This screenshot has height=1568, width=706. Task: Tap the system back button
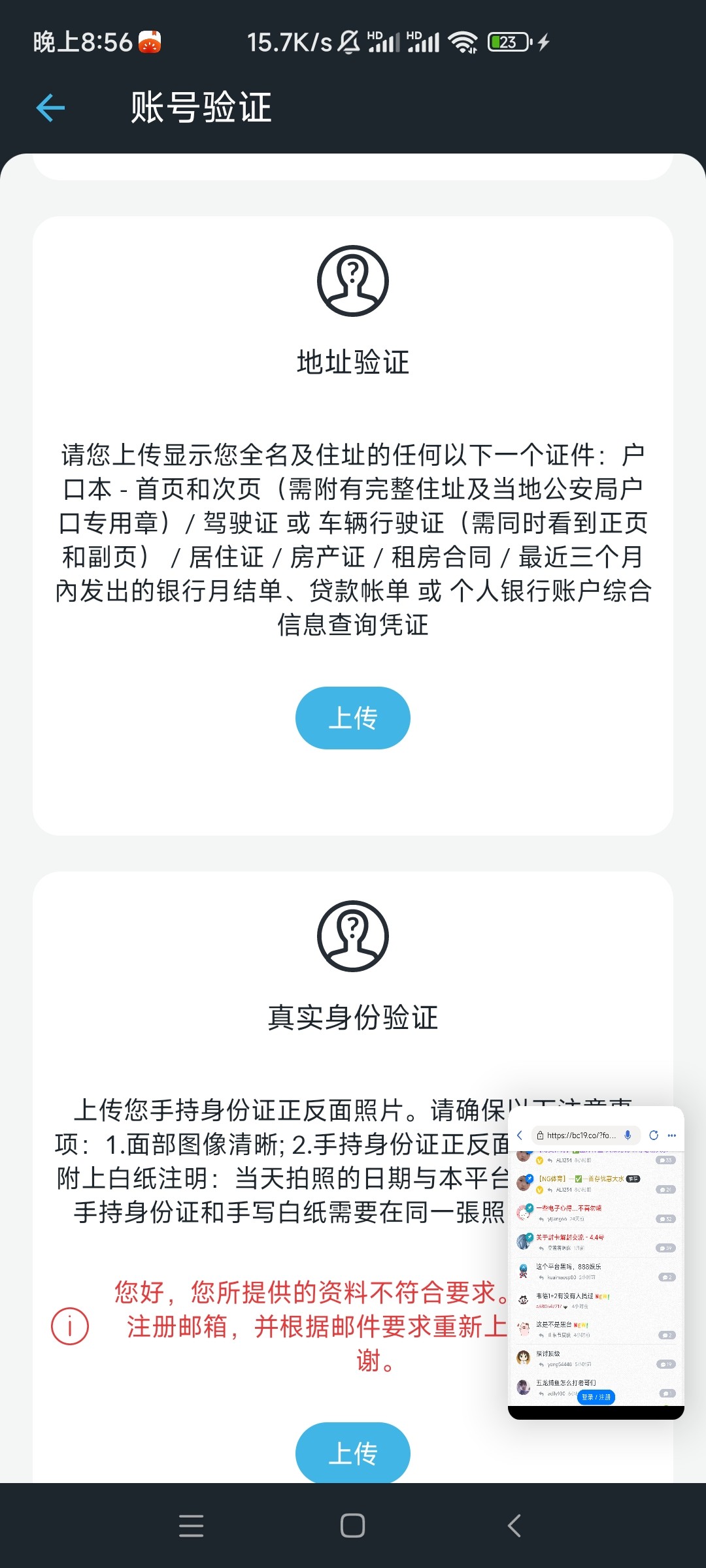click(514, 1526)
